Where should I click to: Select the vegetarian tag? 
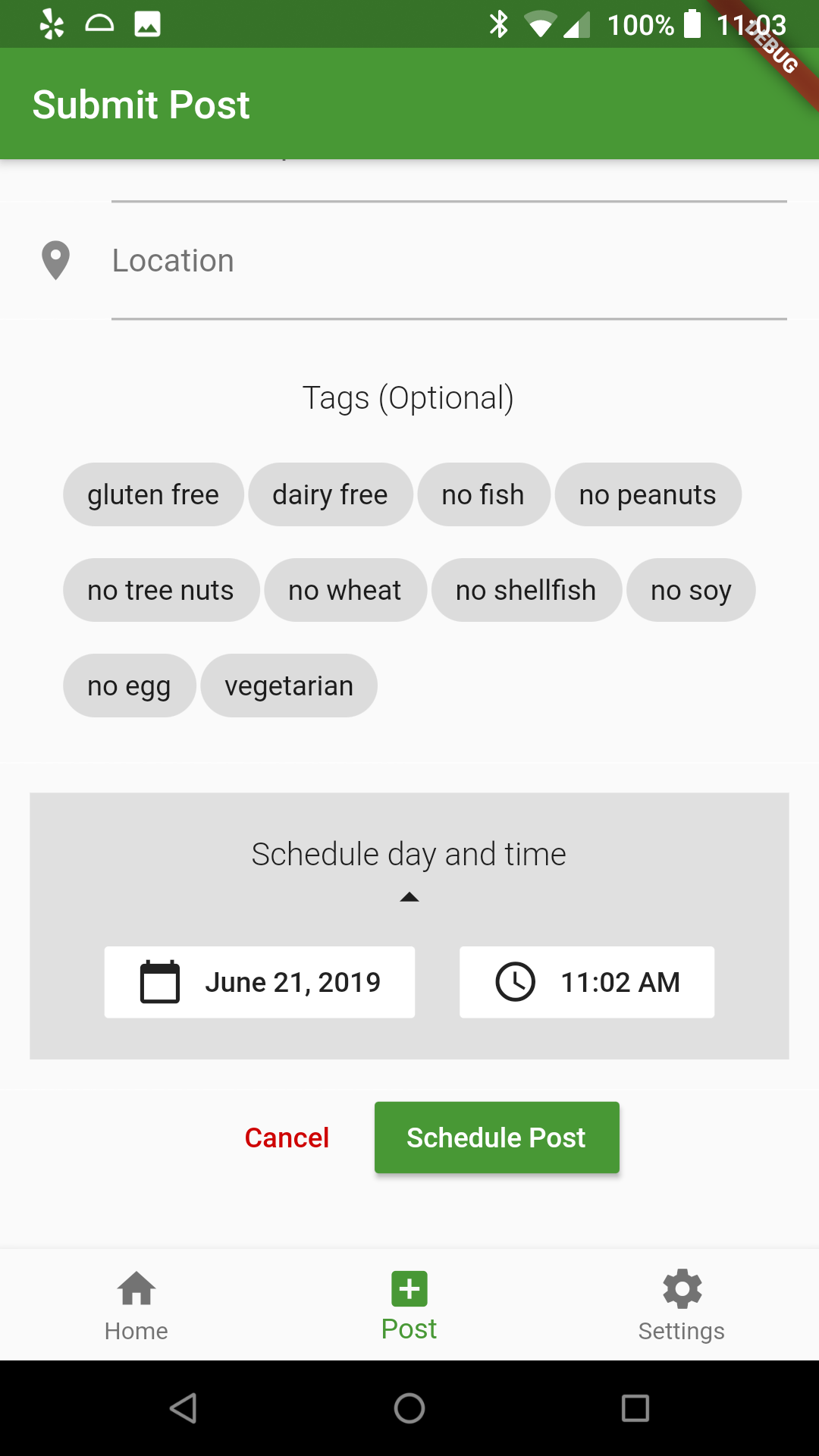[289, 686]
